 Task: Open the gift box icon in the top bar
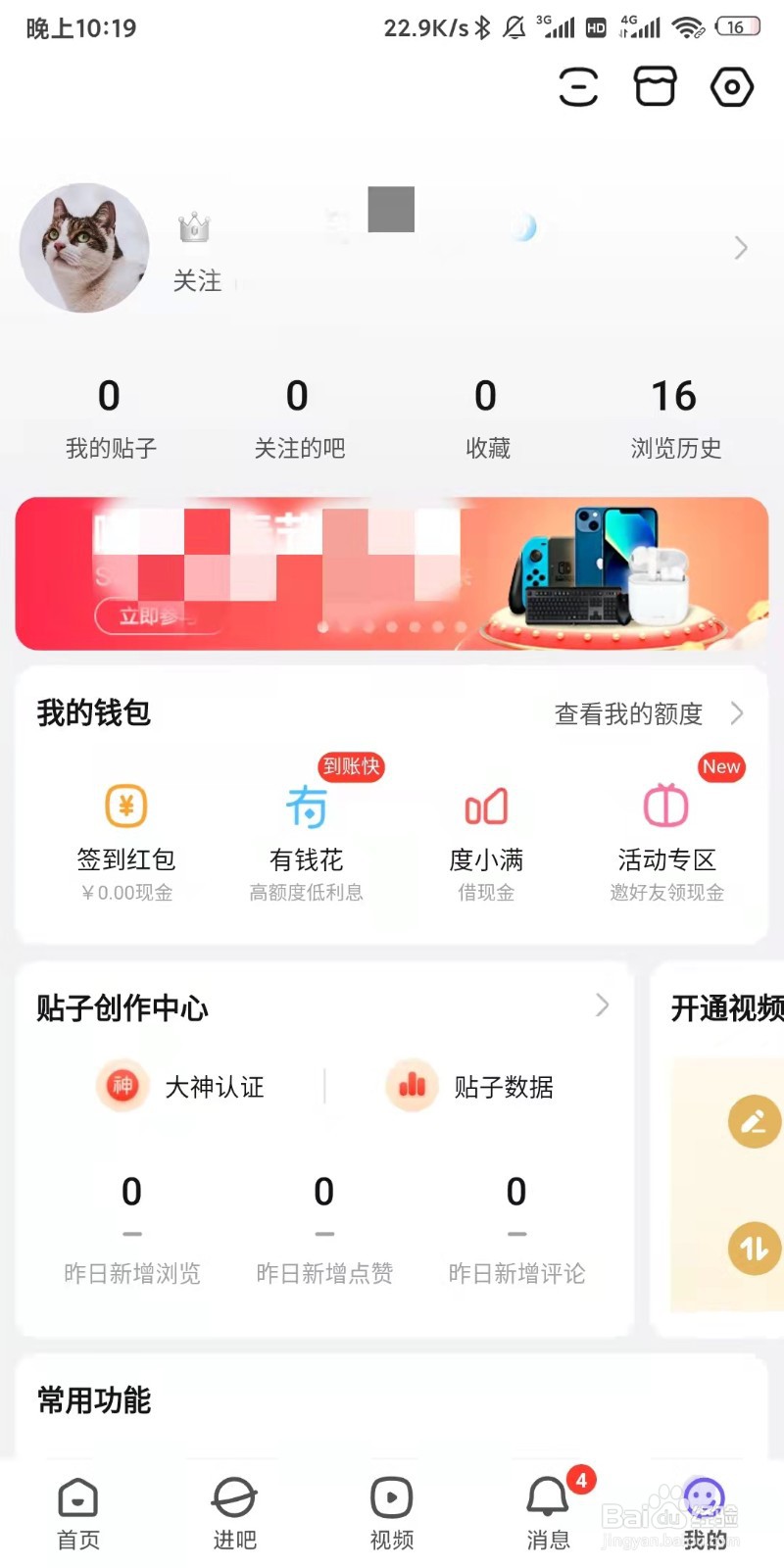point(654,86)
